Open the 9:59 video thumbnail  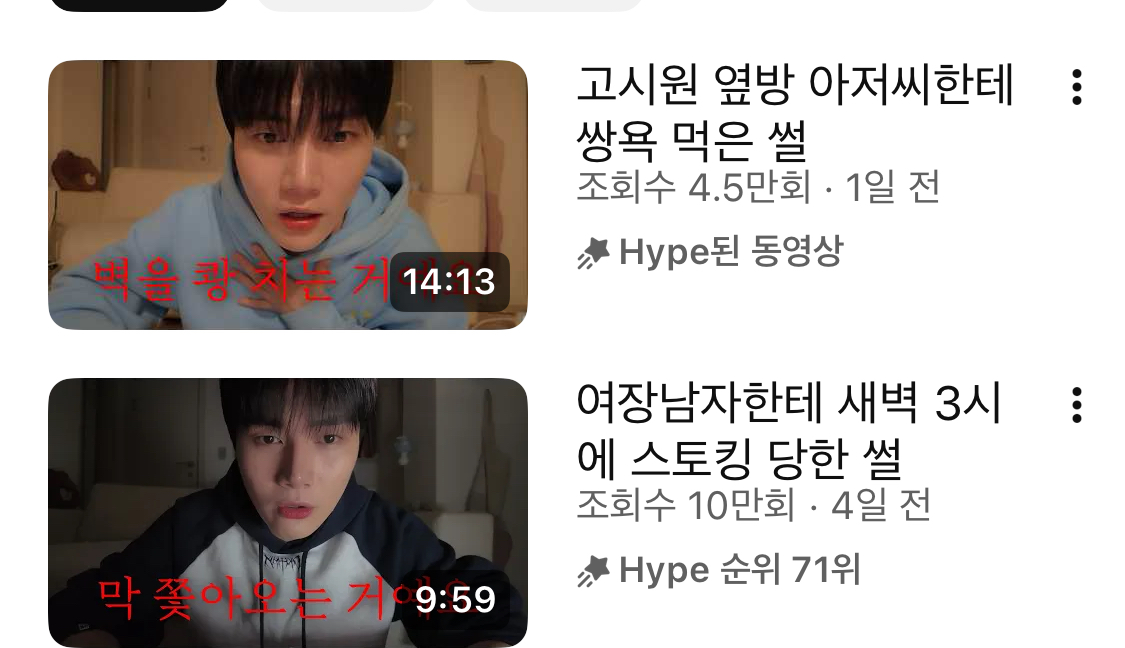point(287,512)
